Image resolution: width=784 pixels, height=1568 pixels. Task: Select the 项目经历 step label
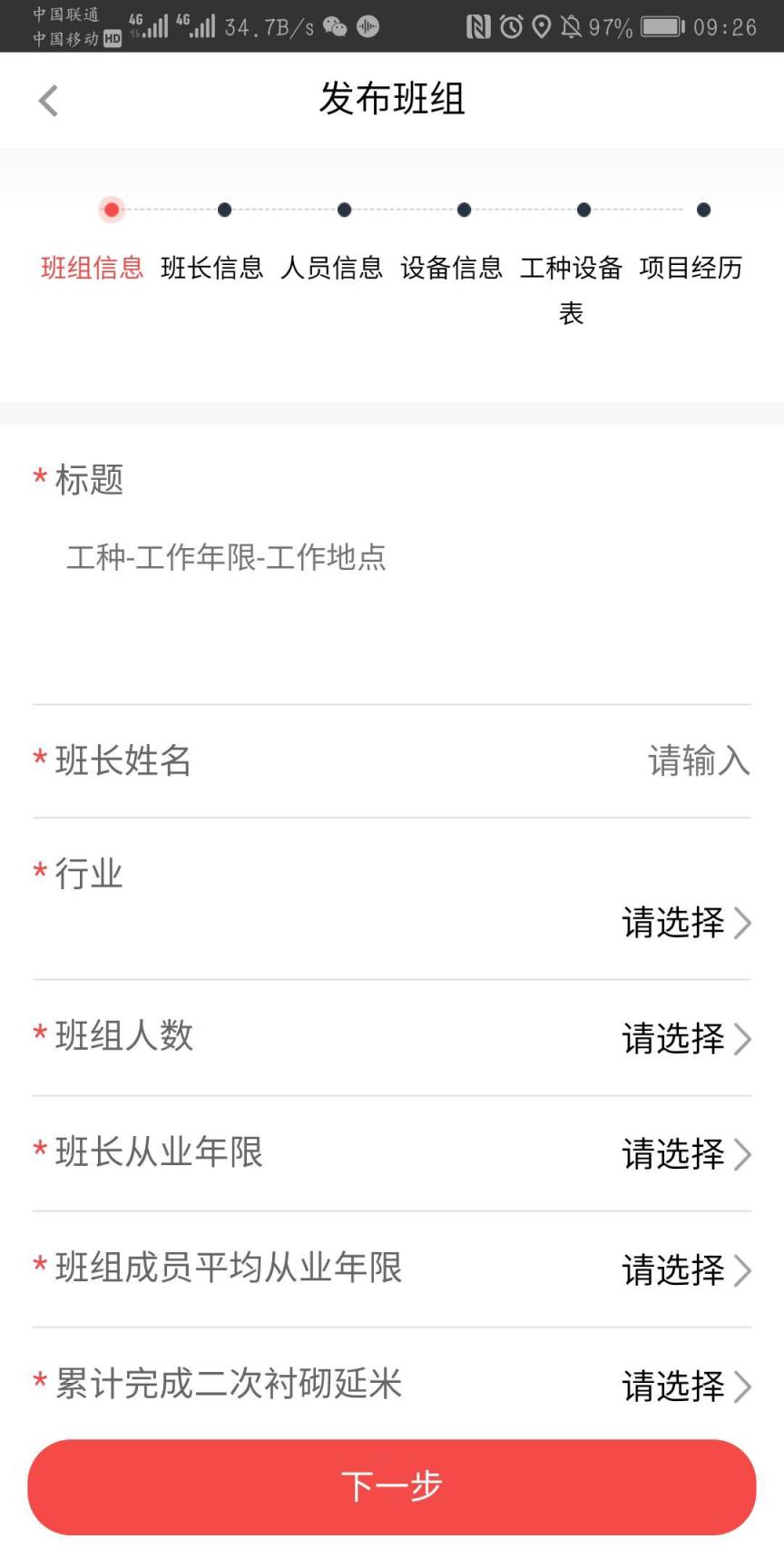691,269
